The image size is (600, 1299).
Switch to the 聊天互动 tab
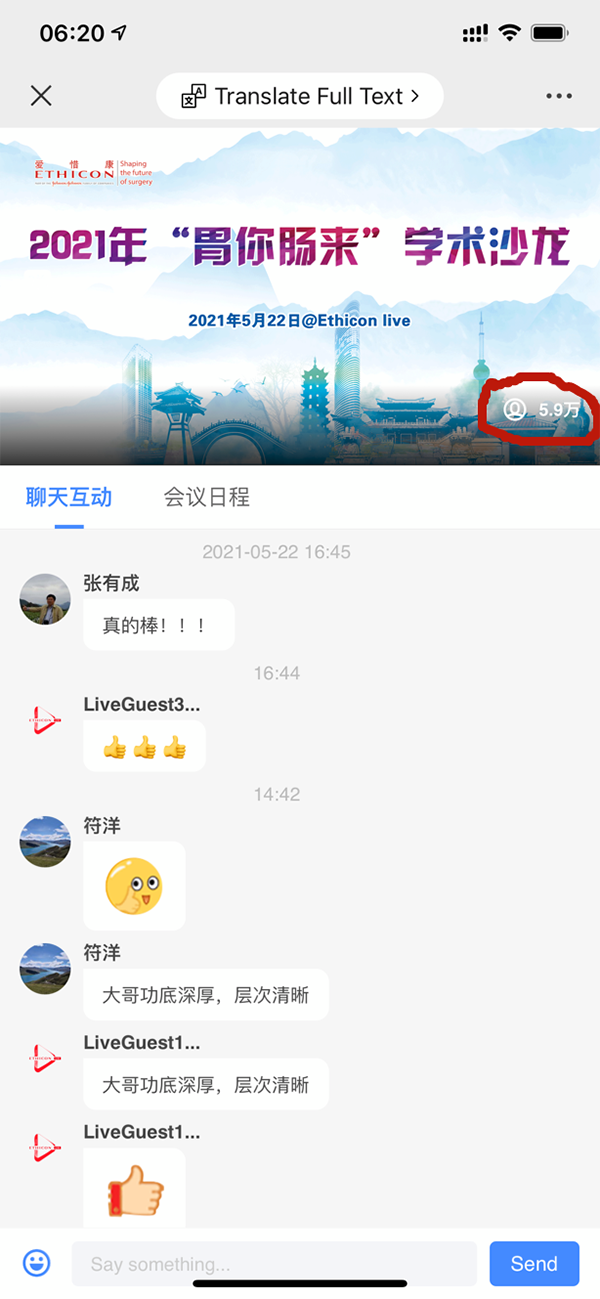point(69,497)
